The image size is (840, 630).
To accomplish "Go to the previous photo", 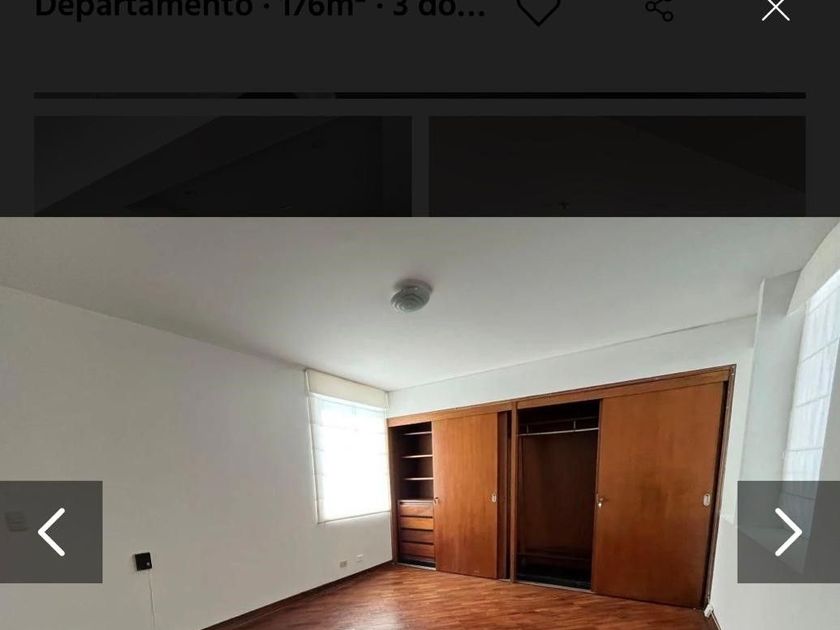I will pos(51,532).
